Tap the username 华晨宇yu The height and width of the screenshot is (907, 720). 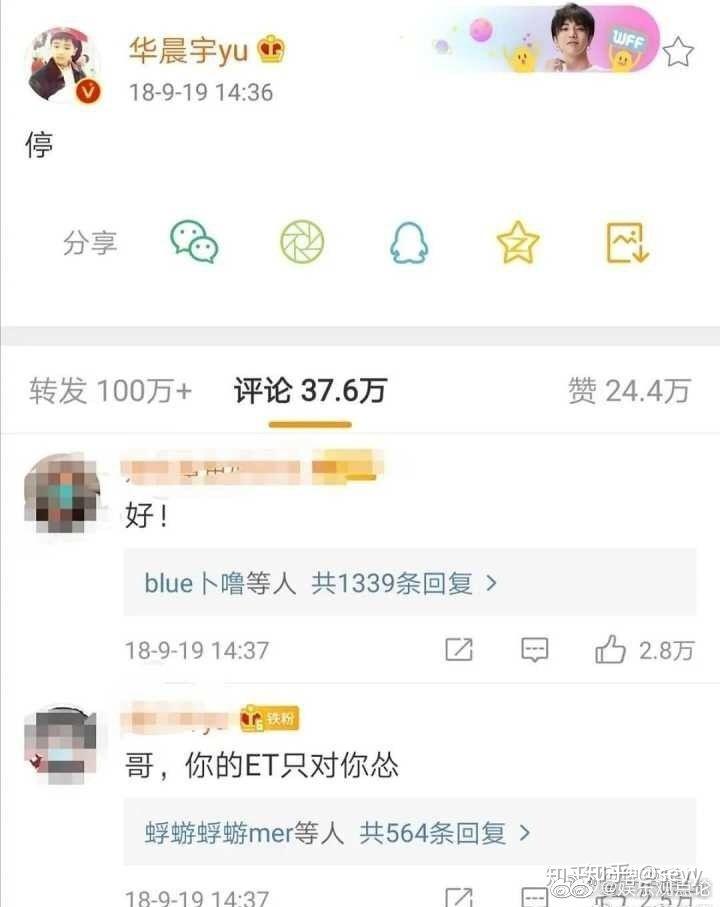[x=188, y=52]
